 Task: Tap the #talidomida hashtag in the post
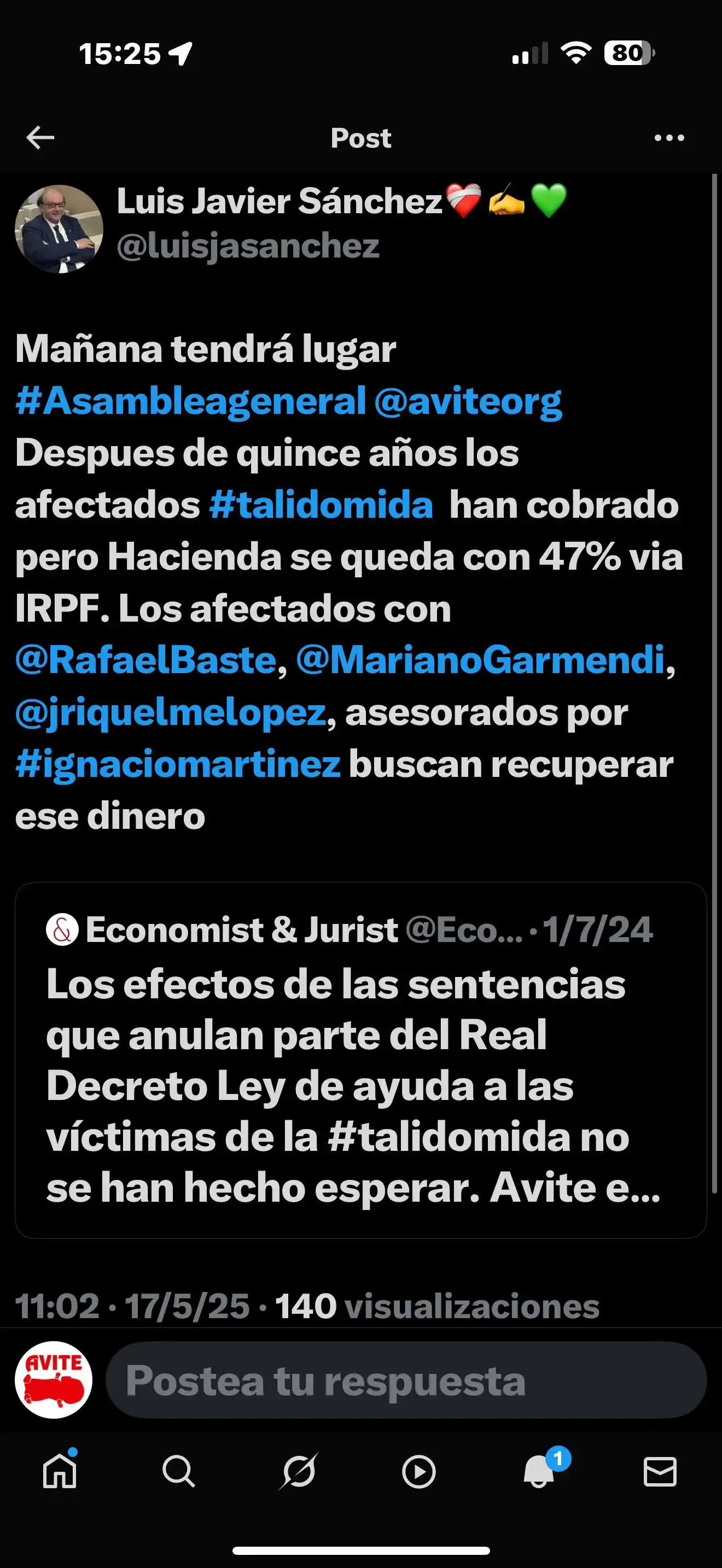[321, 505]
